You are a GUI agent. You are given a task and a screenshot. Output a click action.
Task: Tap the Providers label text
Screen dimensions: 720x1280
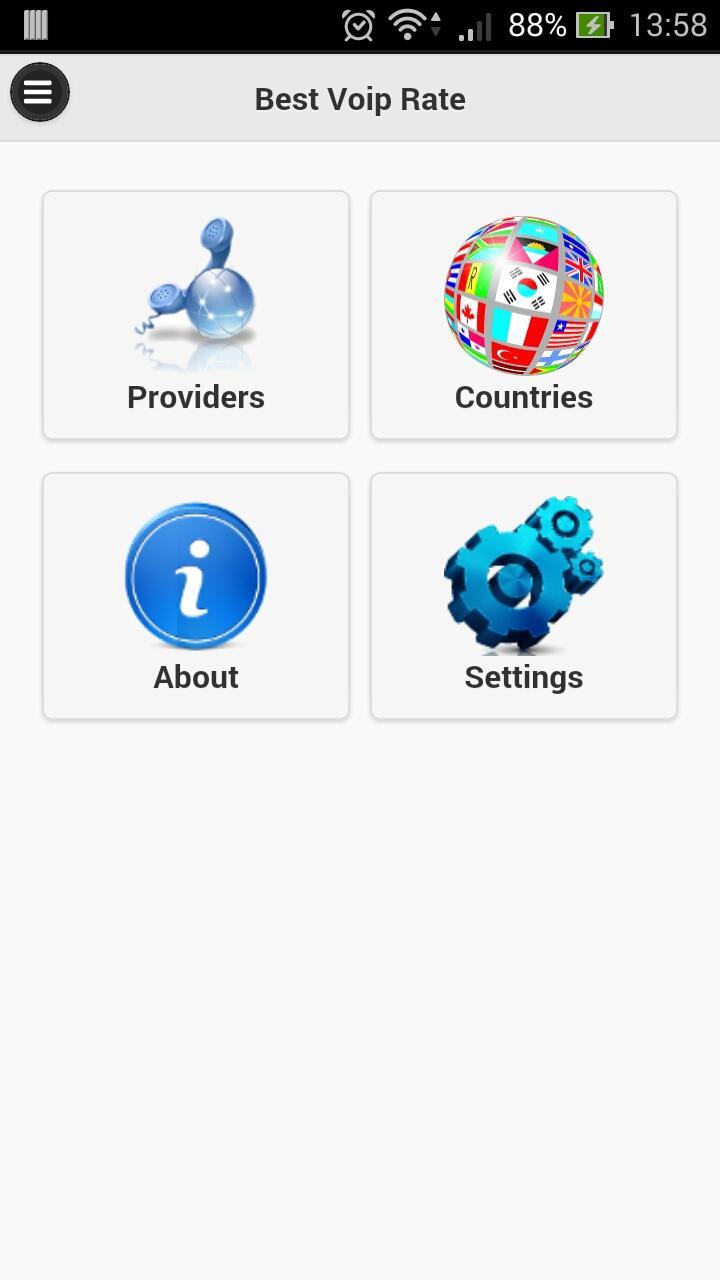[195, 397]
